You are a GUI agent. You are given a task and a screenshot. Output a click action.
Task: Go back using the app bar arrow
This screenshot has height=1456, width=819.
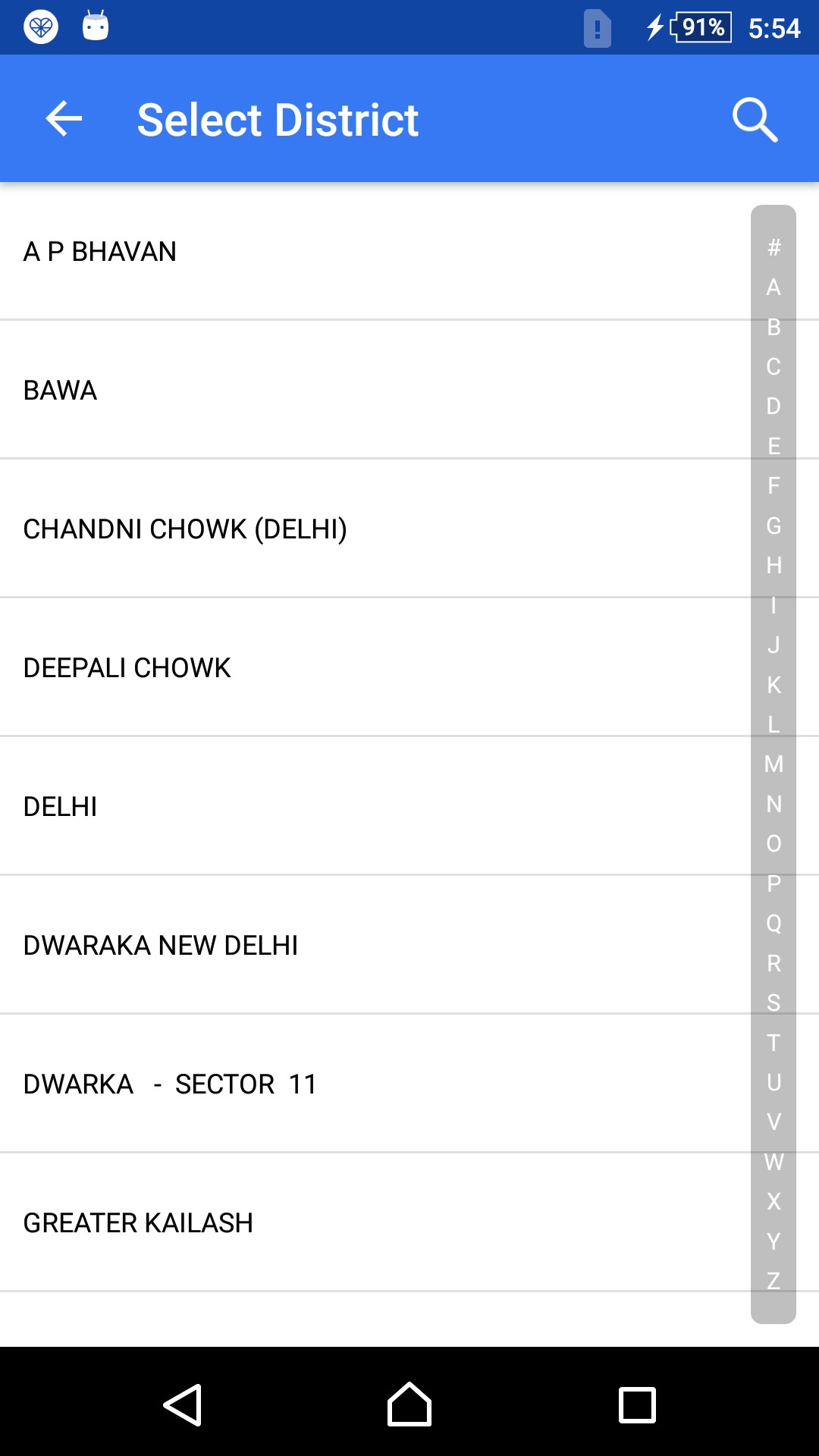pyautogui.click(x=64, y=119)
